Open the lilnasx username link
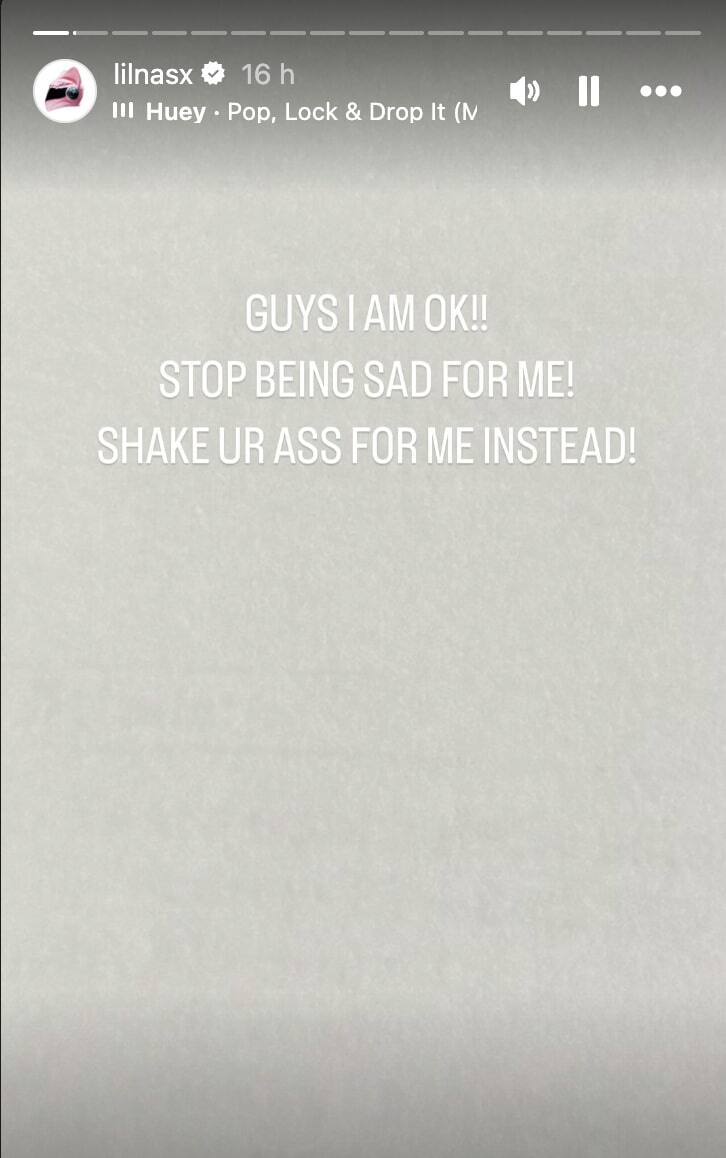The height and width of the screenshot is (1158, 726). [x=153, y=74]
